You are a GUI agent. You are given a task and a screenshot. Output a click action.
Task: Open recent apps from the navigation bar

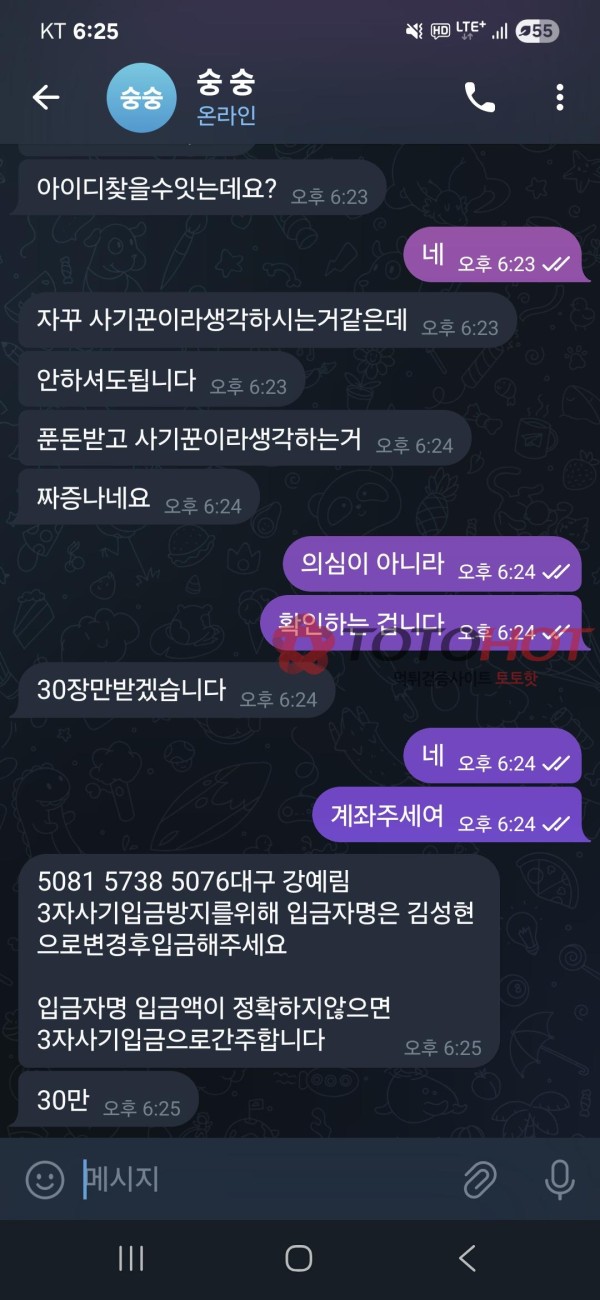coord(131,1258)
